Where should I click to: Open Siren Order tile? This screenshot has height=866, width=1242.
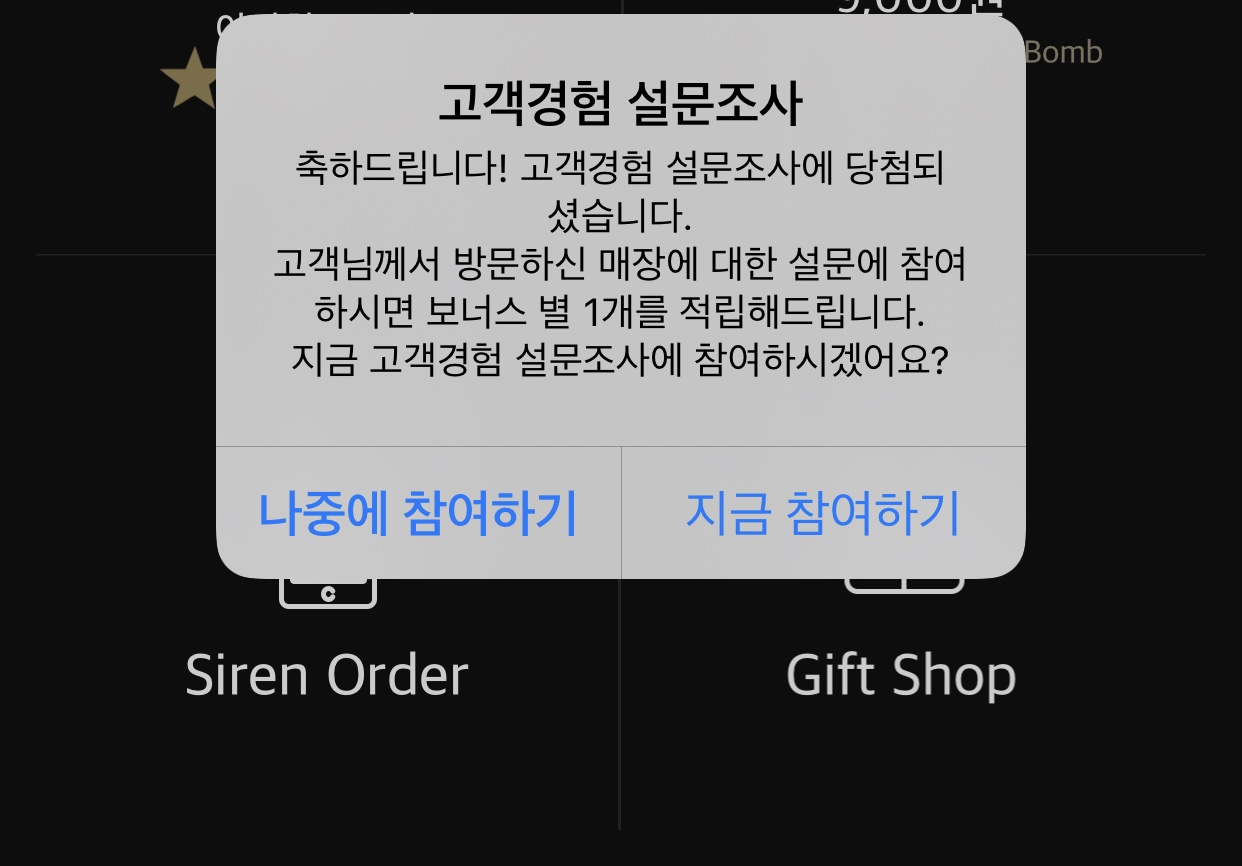[327, 675]
